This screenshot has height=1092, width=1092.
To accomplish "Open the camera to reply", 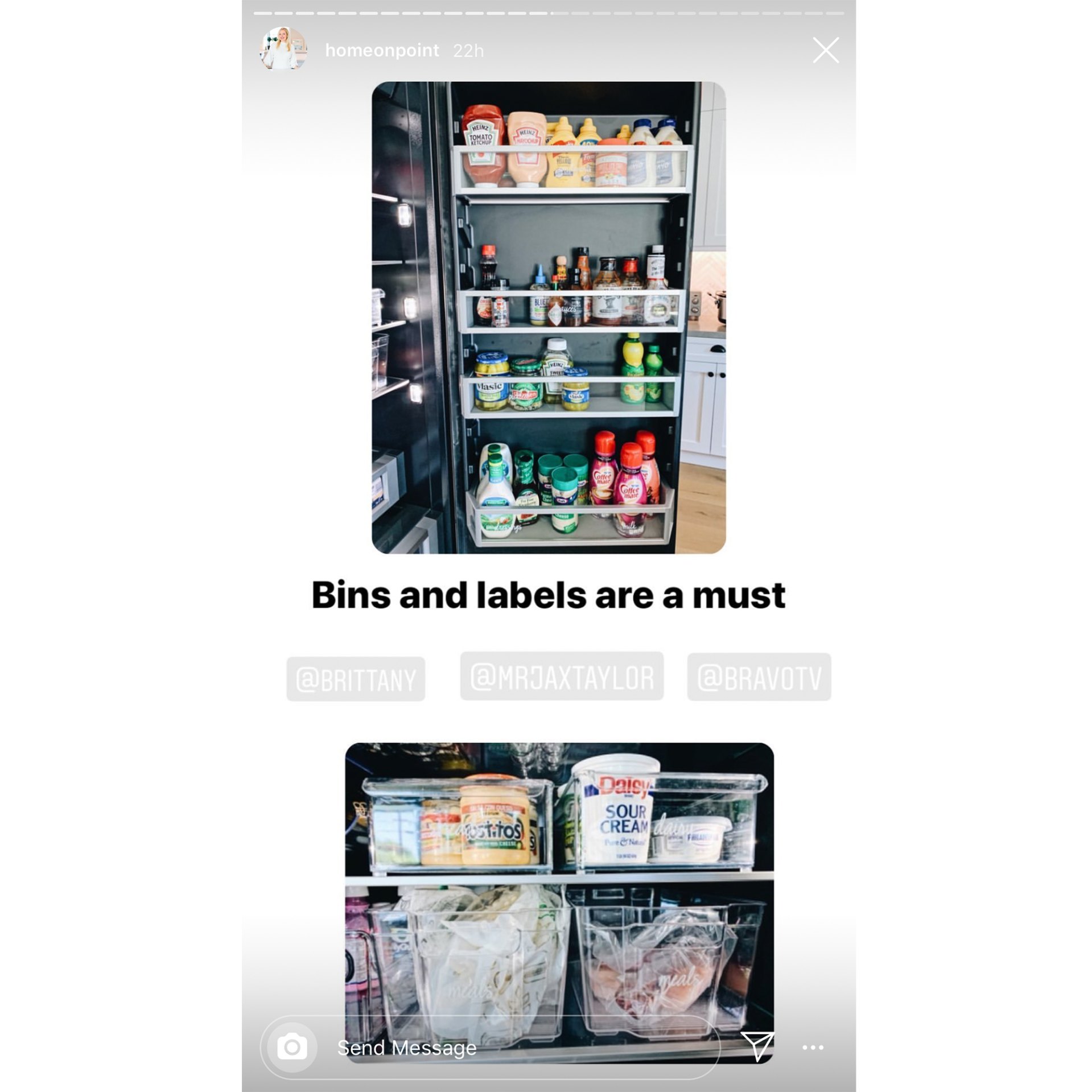I will pos(292,1047).
